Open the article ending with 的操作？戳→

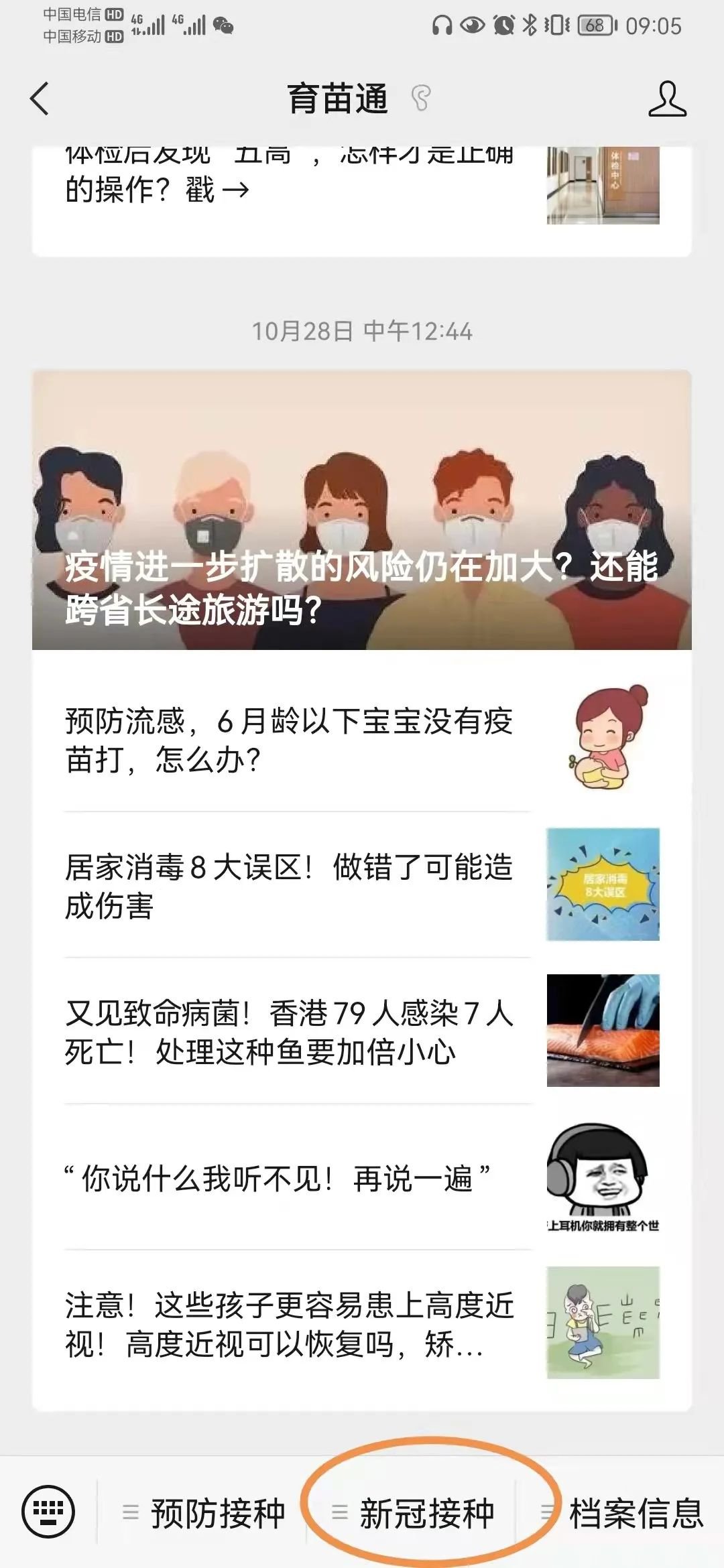290,188
